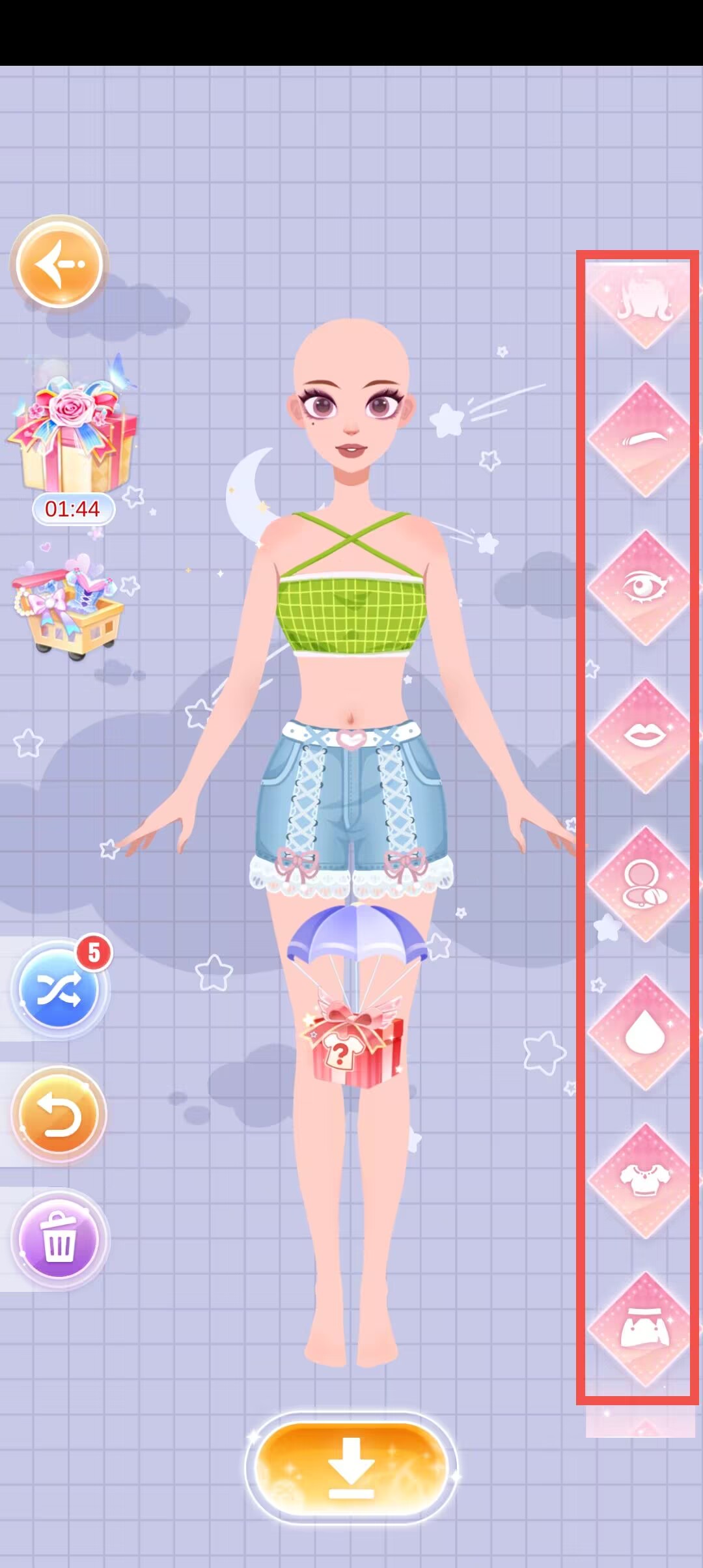The width and height of the screenshot is (703, 1568).
Task: Select the eyebrows category
Action: click(639, 440)
